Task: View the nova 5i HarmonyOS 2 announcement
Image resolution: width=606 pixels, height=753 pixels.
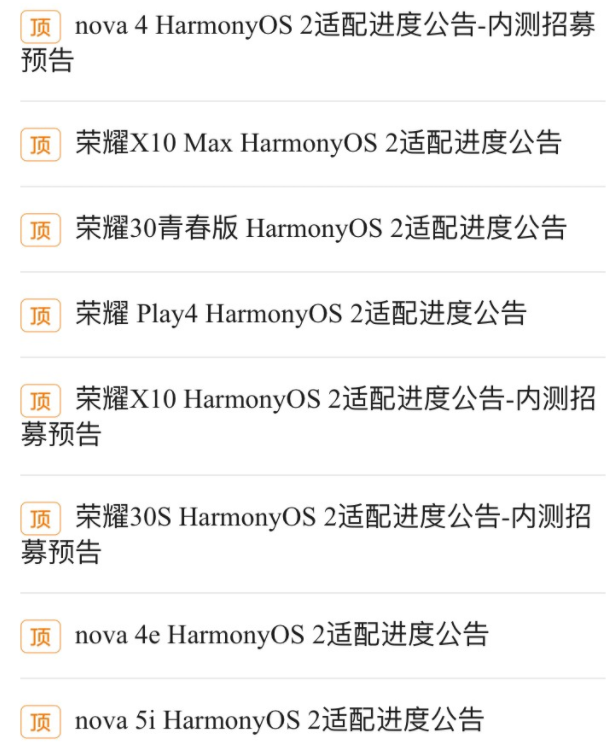Action: [x=279, y=719]
